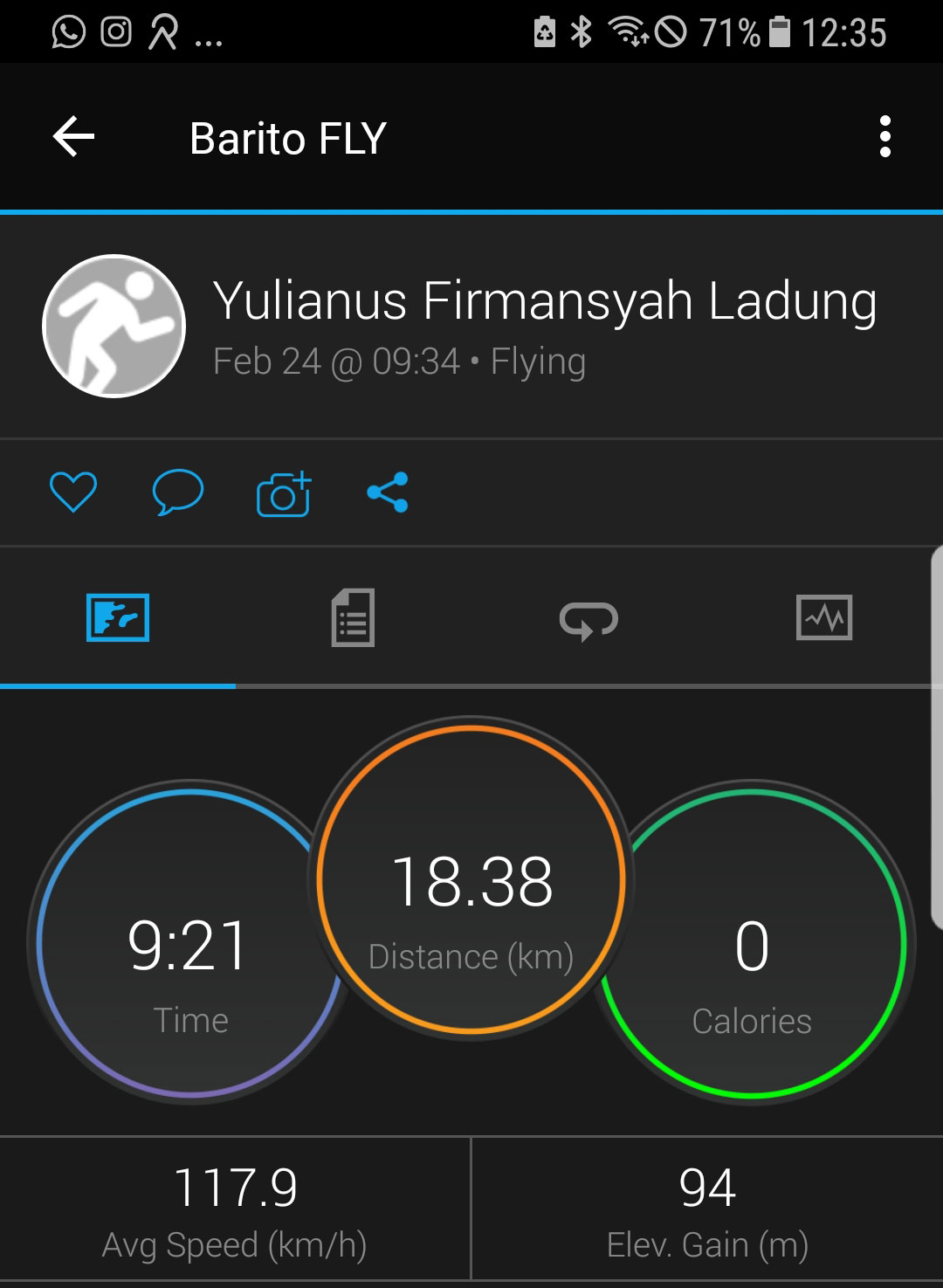The width and height of the screenshot is (943, 1288).
Task: Comment on this activity
Action: tap(178, 492)
